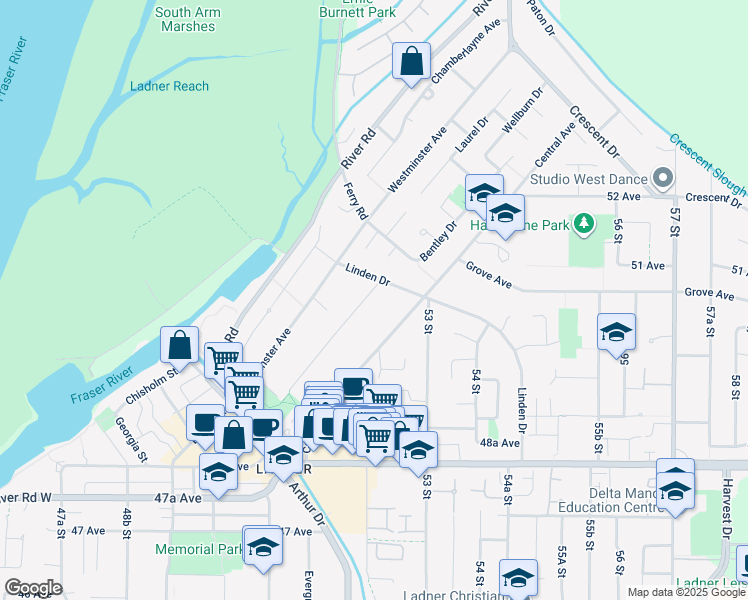Select the shopping bag marker by Chisholm St
The image size is (748, 600).
tap(179, 347)
